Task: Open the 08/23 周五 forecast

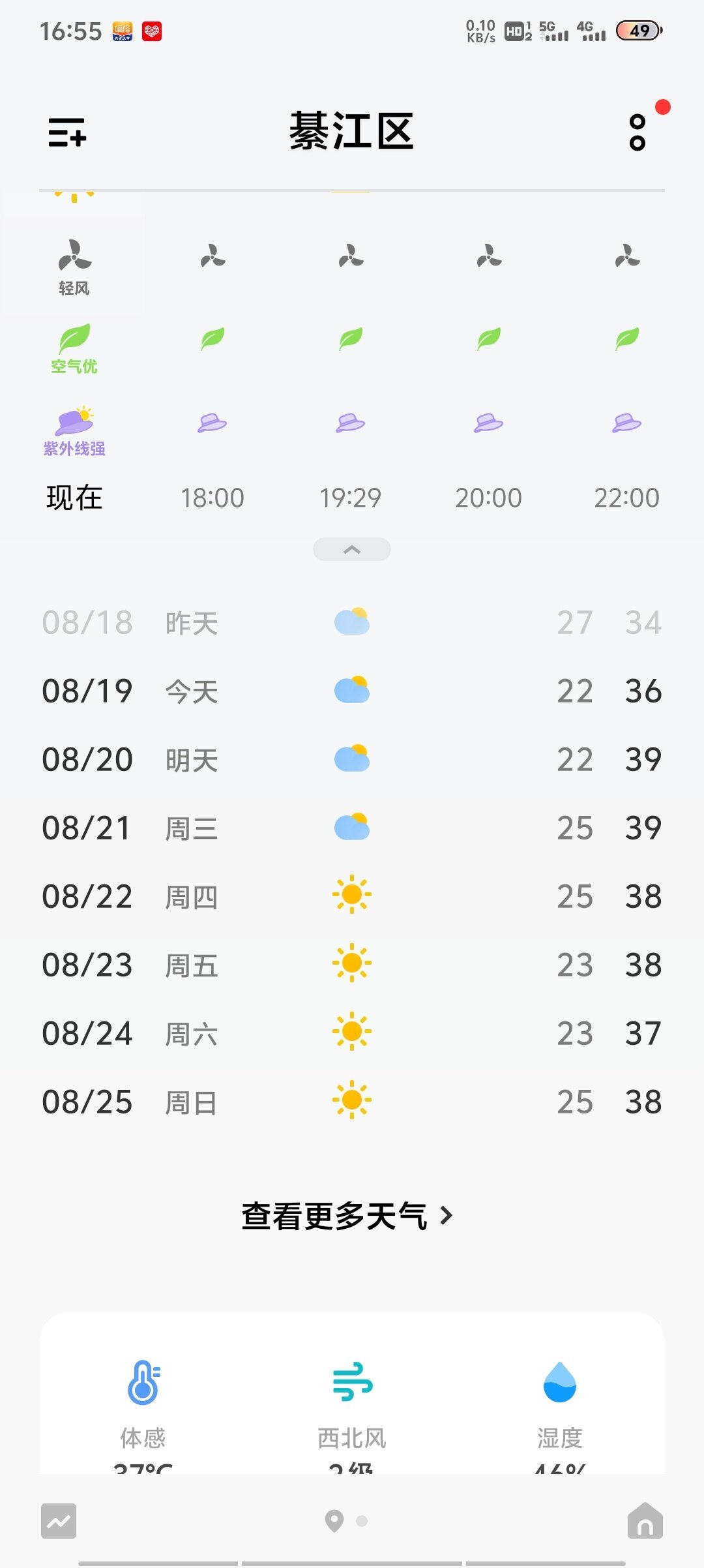Action: [x=352, y=965]
